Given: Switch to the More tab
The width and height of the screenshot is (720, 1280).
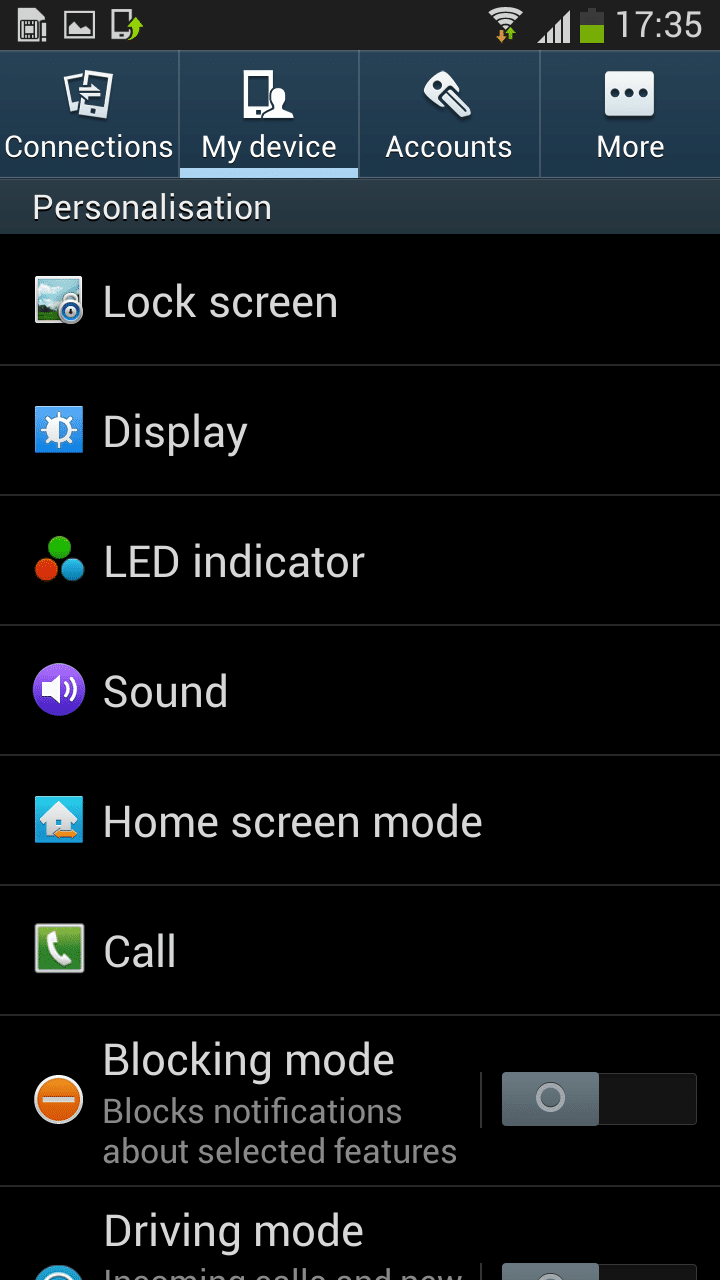Looking at the screenshot, I should [x=630, y=115].
